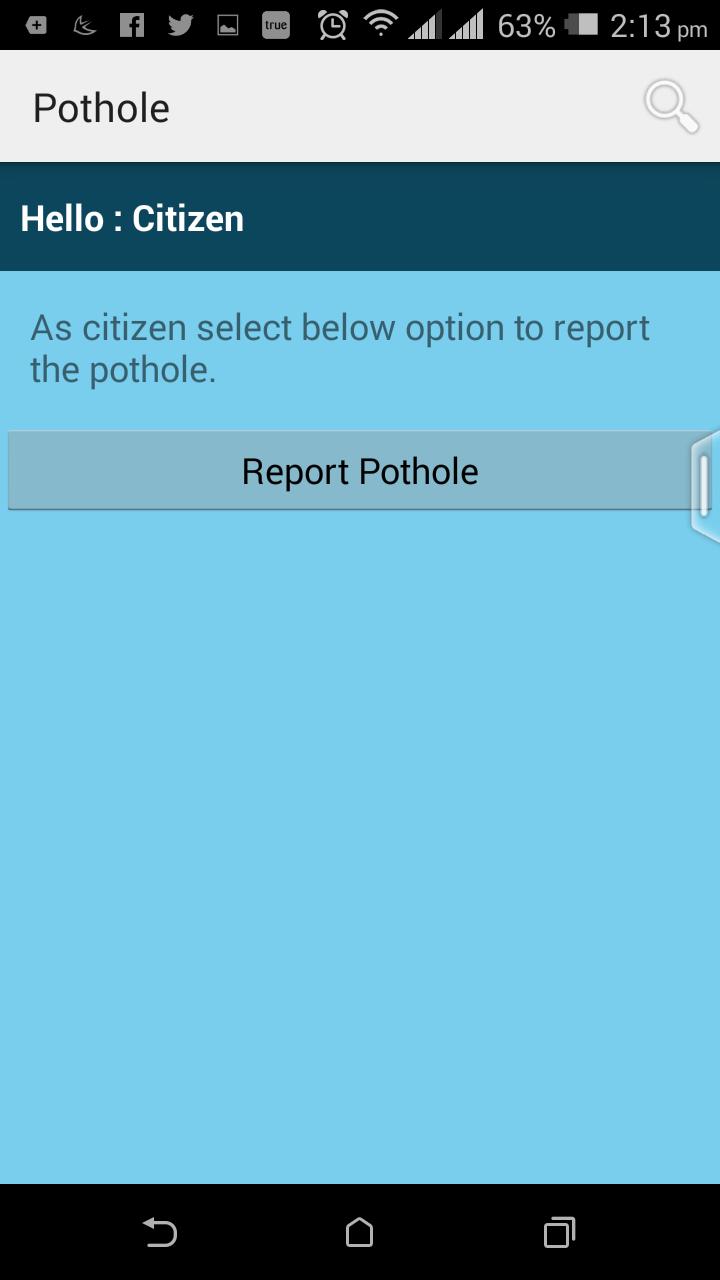Open the Twitter notification icon
The image size is (720, 1280).
click(x=179, y=24)
